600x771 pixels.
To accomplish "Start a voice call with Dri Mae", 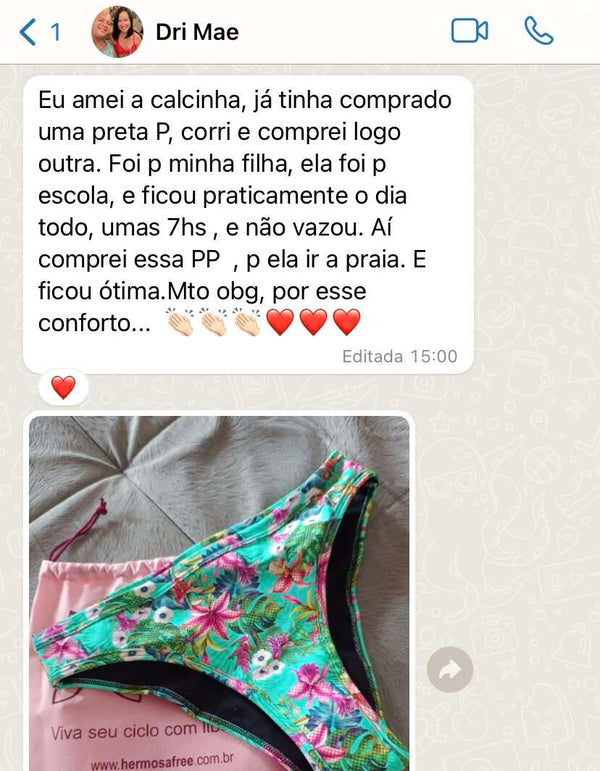I will tap(538, 31).
